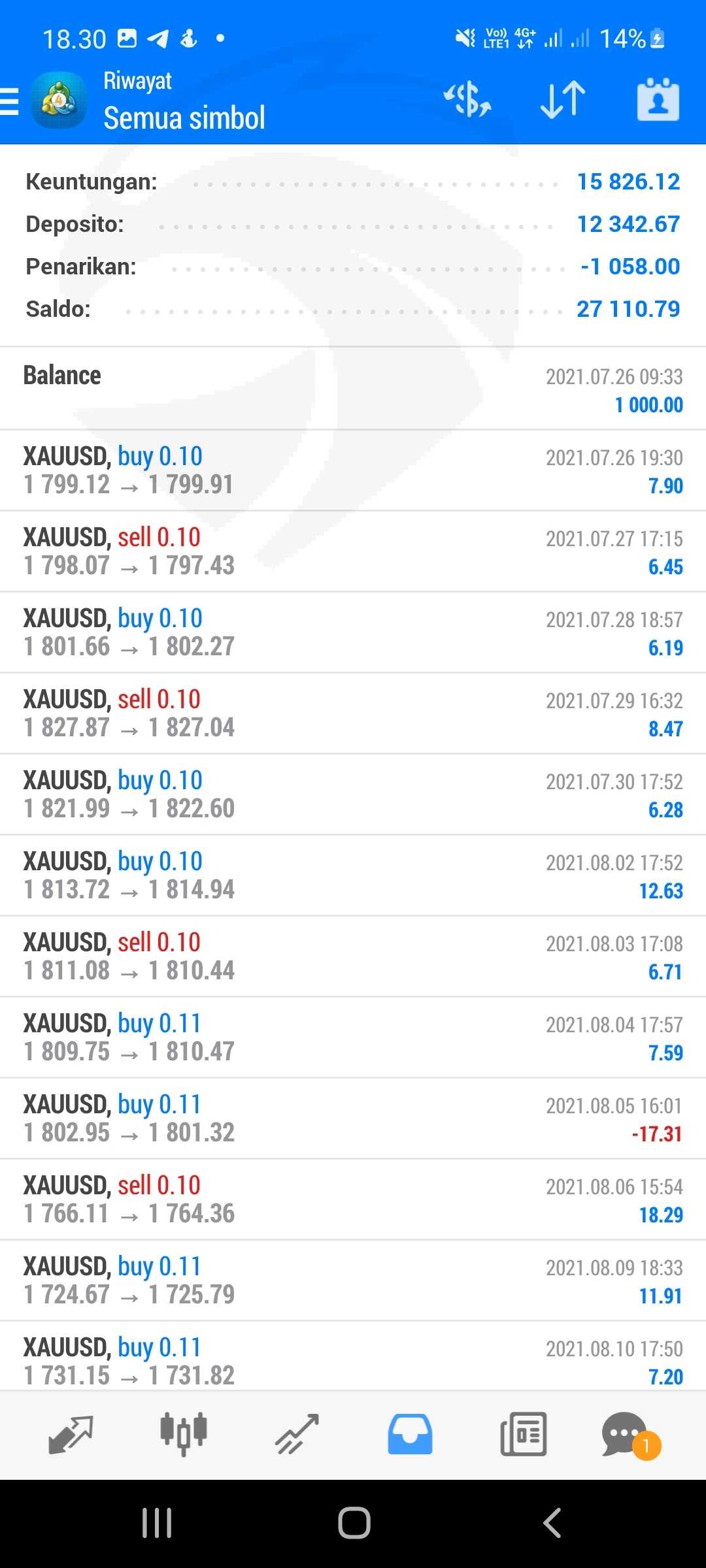Viewport: 706px width, 1568px height.
Task: Go back using the system back button
Action: pyautogui.click(x=552, y=1523)
